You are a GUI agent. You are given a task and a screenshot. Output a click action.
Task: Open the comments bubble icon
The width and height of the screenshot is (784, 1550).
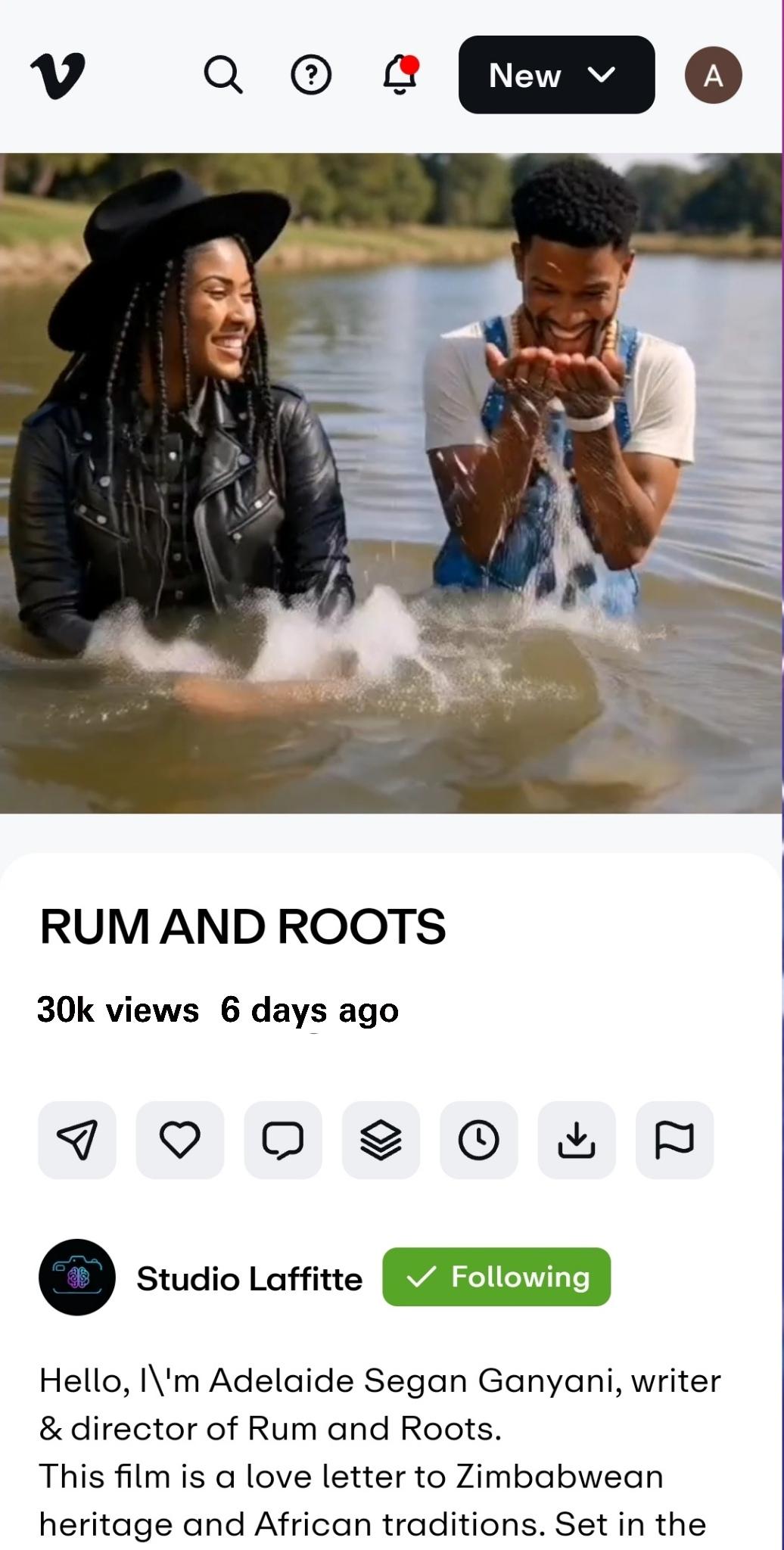[282, 1140]
